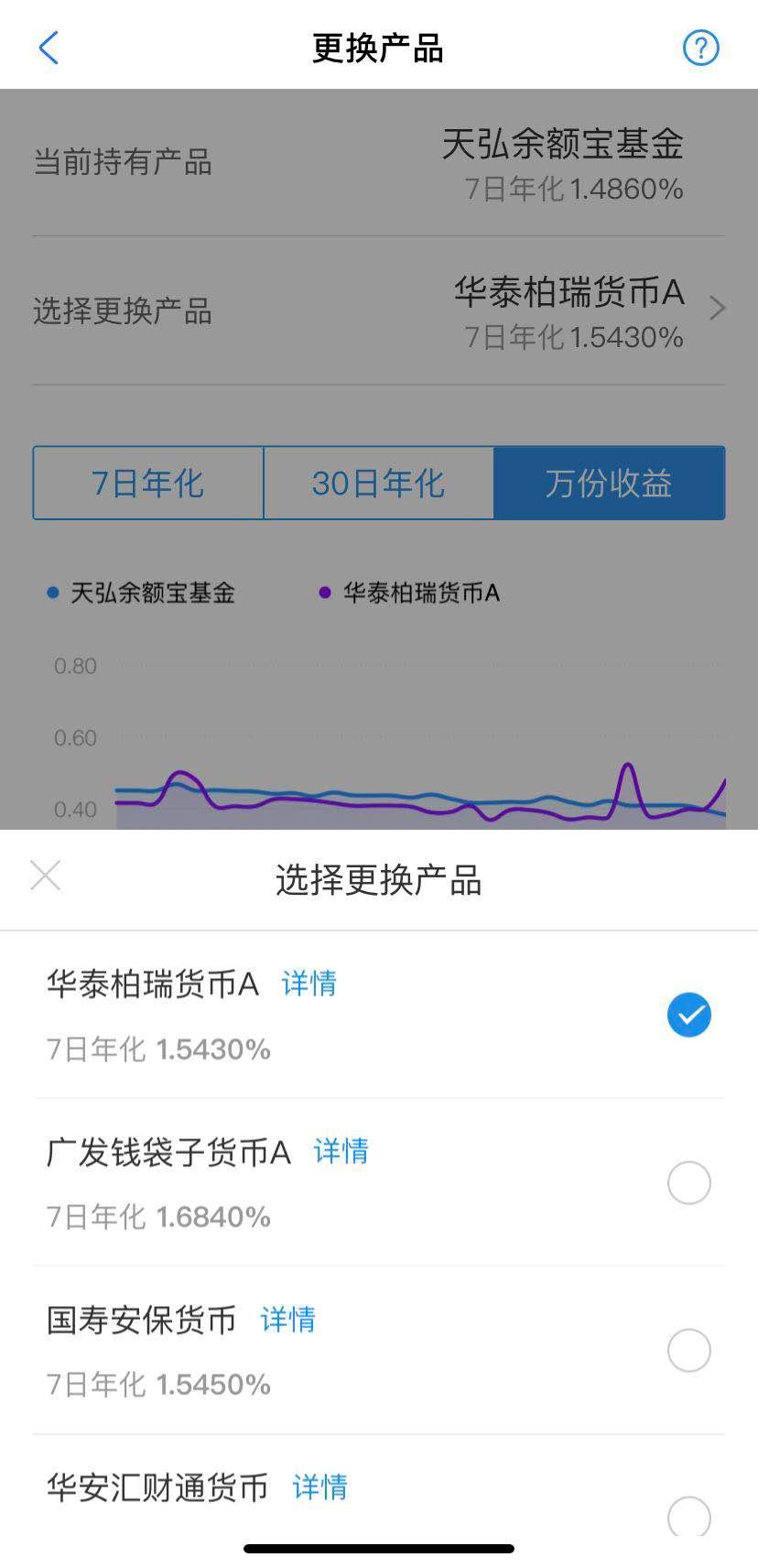Switch to the 30日年化 tab
Viewport: 758px width, 1568px height.
coord(378,484)
